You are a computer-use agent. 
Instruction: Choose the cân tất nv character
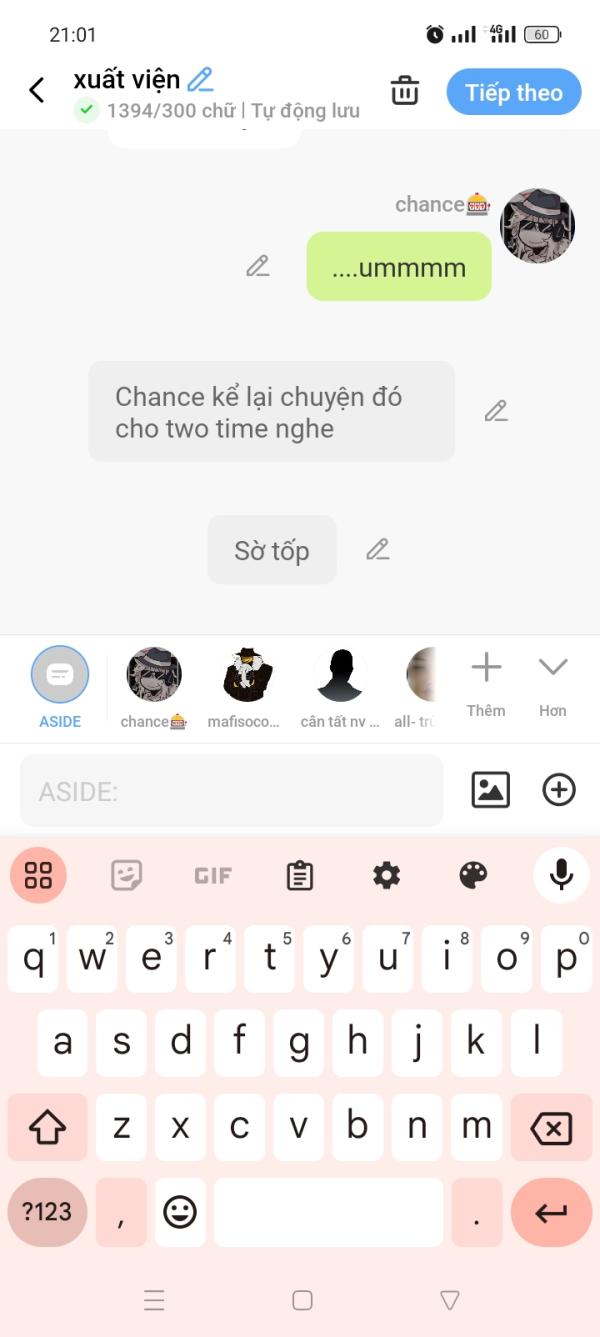340,686
